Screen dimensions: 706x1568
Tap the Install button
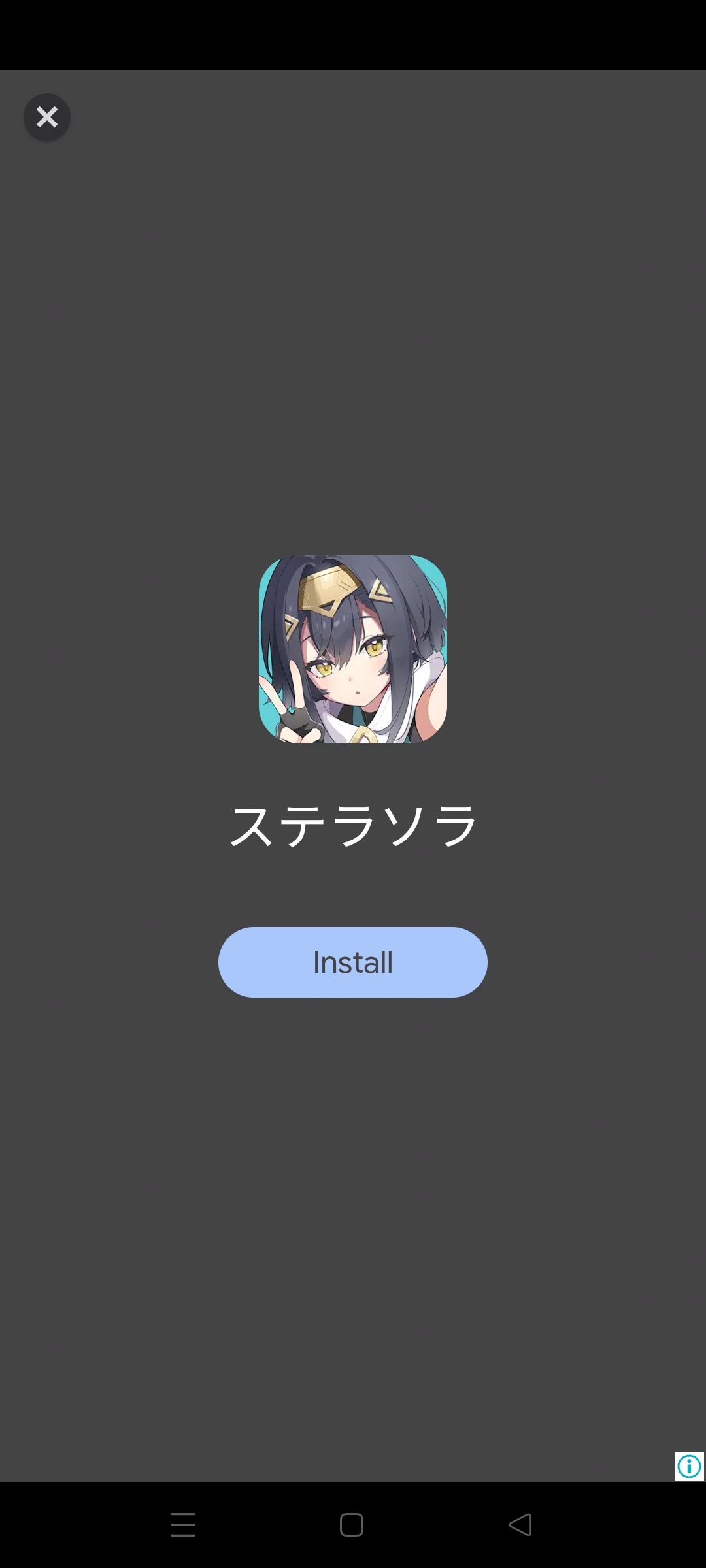tap(352, 962)
